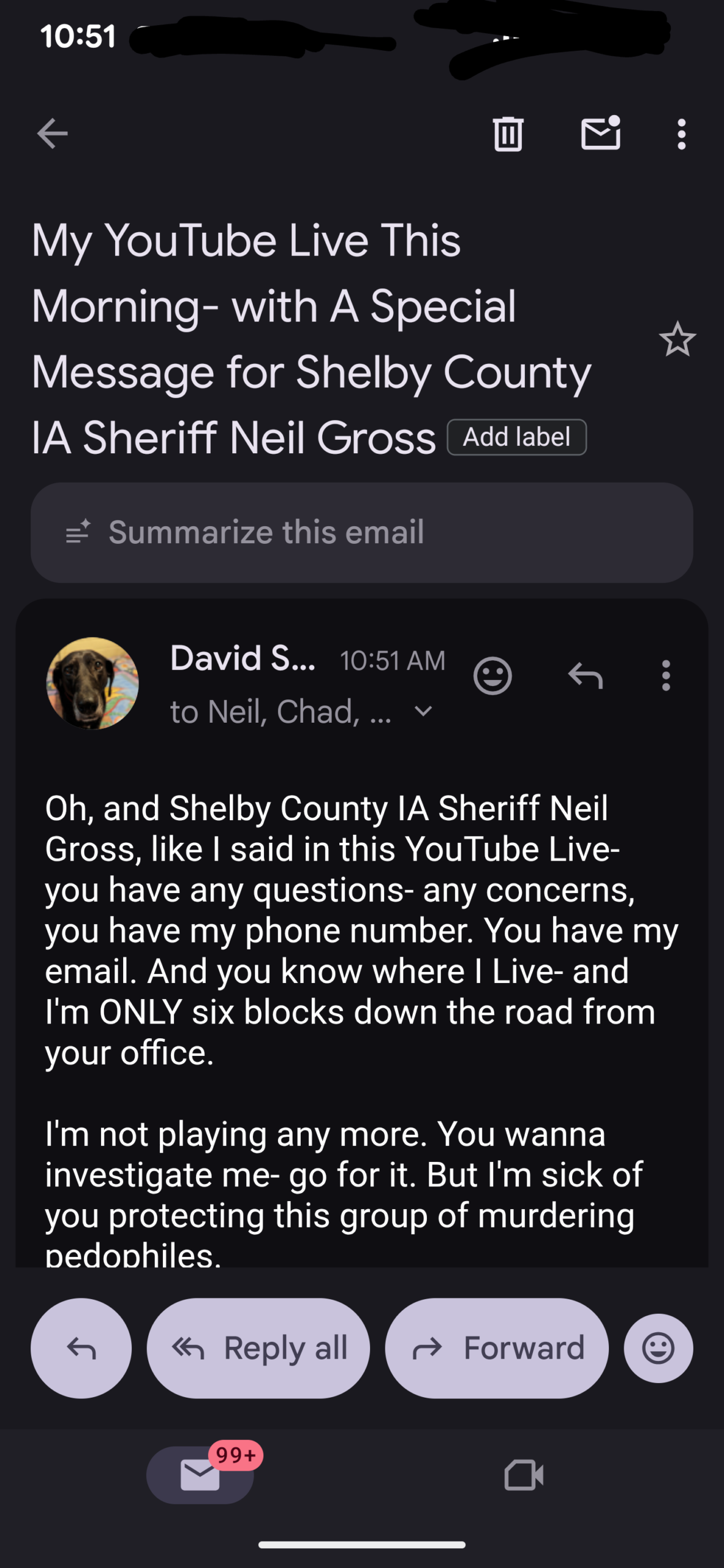Open the message options three-dot menu
Image resolution: width=724 pixels, height=1568 pixels.
666,676
